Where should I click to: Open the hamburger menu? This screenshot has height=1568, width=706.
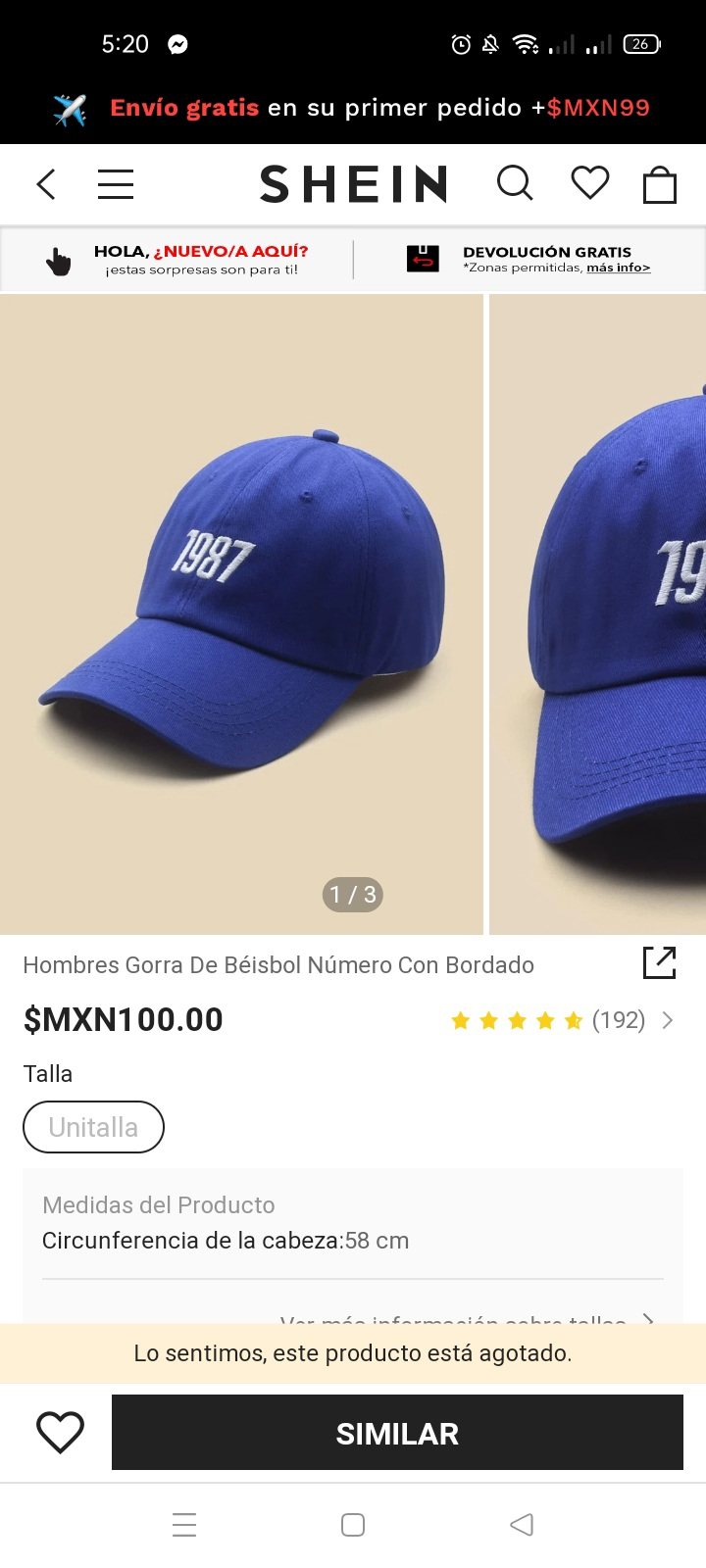click(x=116, y=184)
